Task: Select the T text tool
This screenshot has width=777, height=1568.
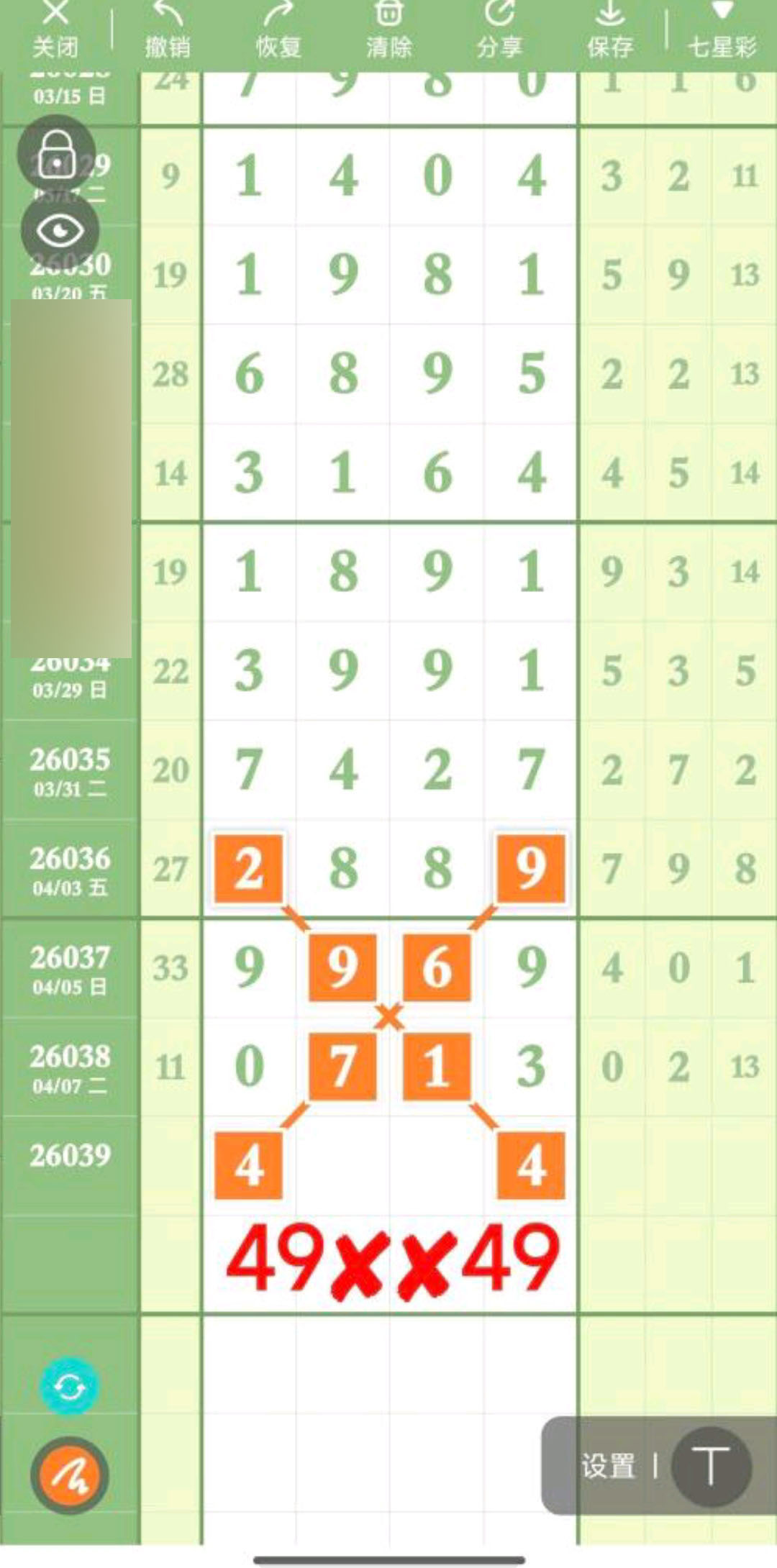Action: 711,1466
